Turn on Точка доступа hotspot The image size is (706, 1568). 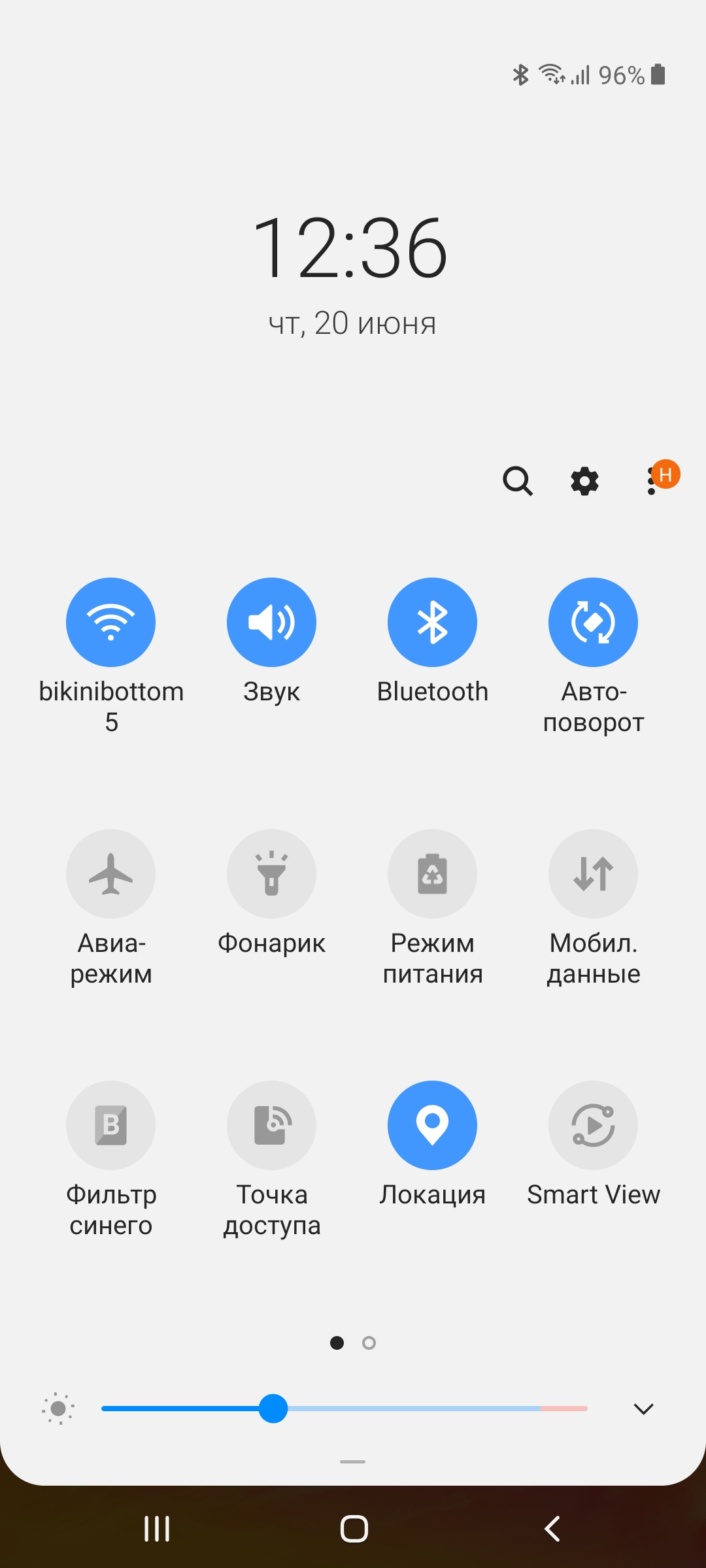(x=271, y=1125)
